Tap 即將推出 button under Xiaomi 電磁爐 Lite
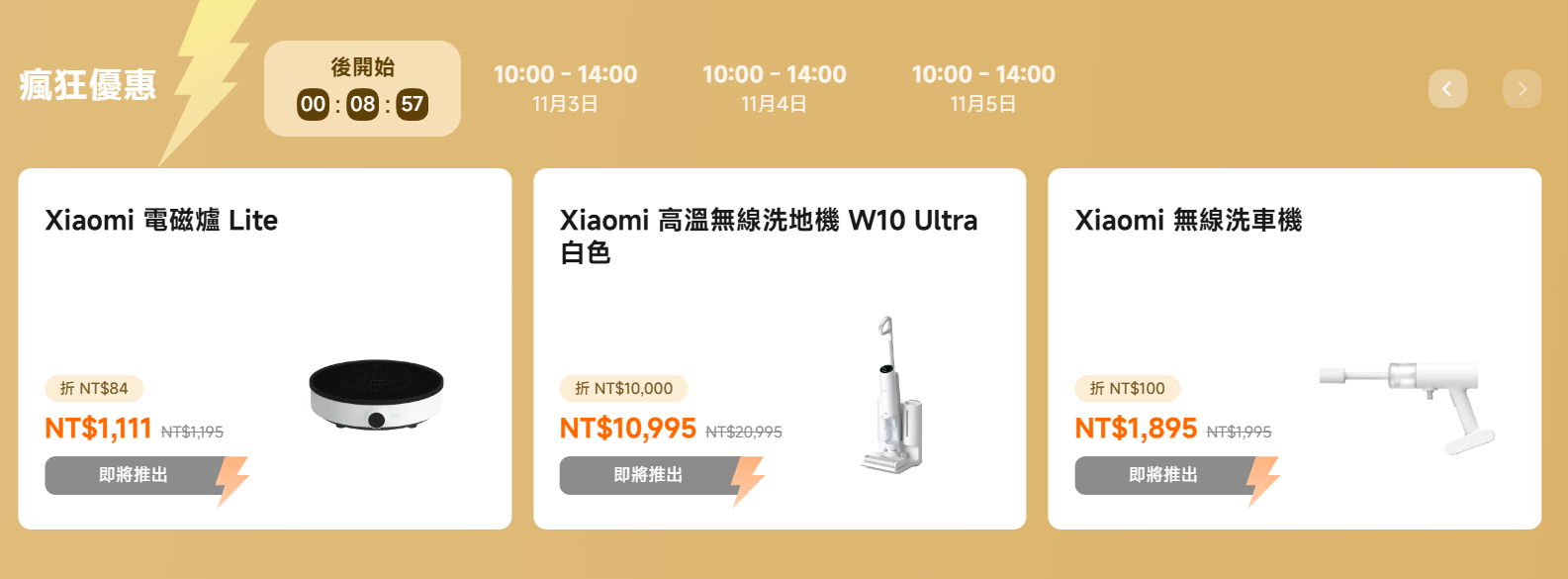The height and width of the screenshot is (579, 1568). [x=135, y=475]
